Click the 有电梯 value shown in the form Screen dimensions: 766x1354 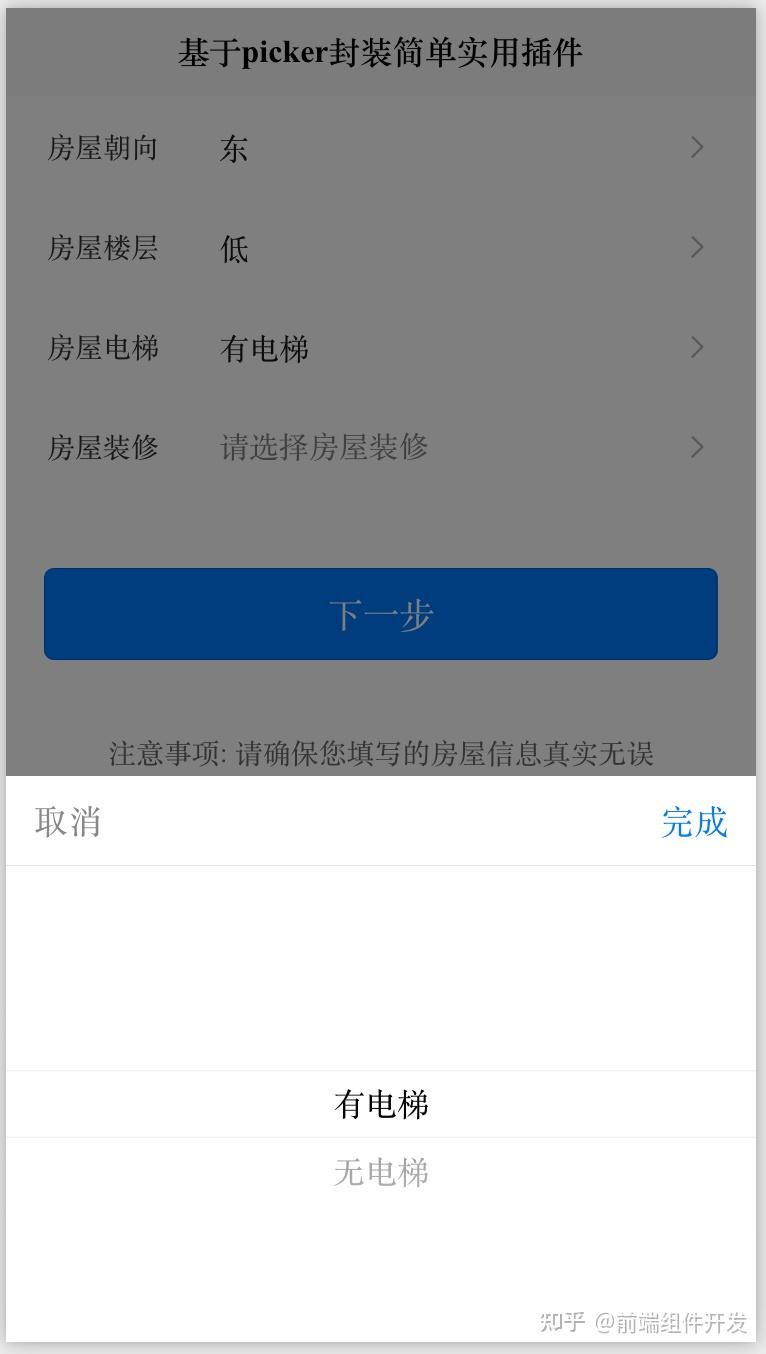[264, 348]
